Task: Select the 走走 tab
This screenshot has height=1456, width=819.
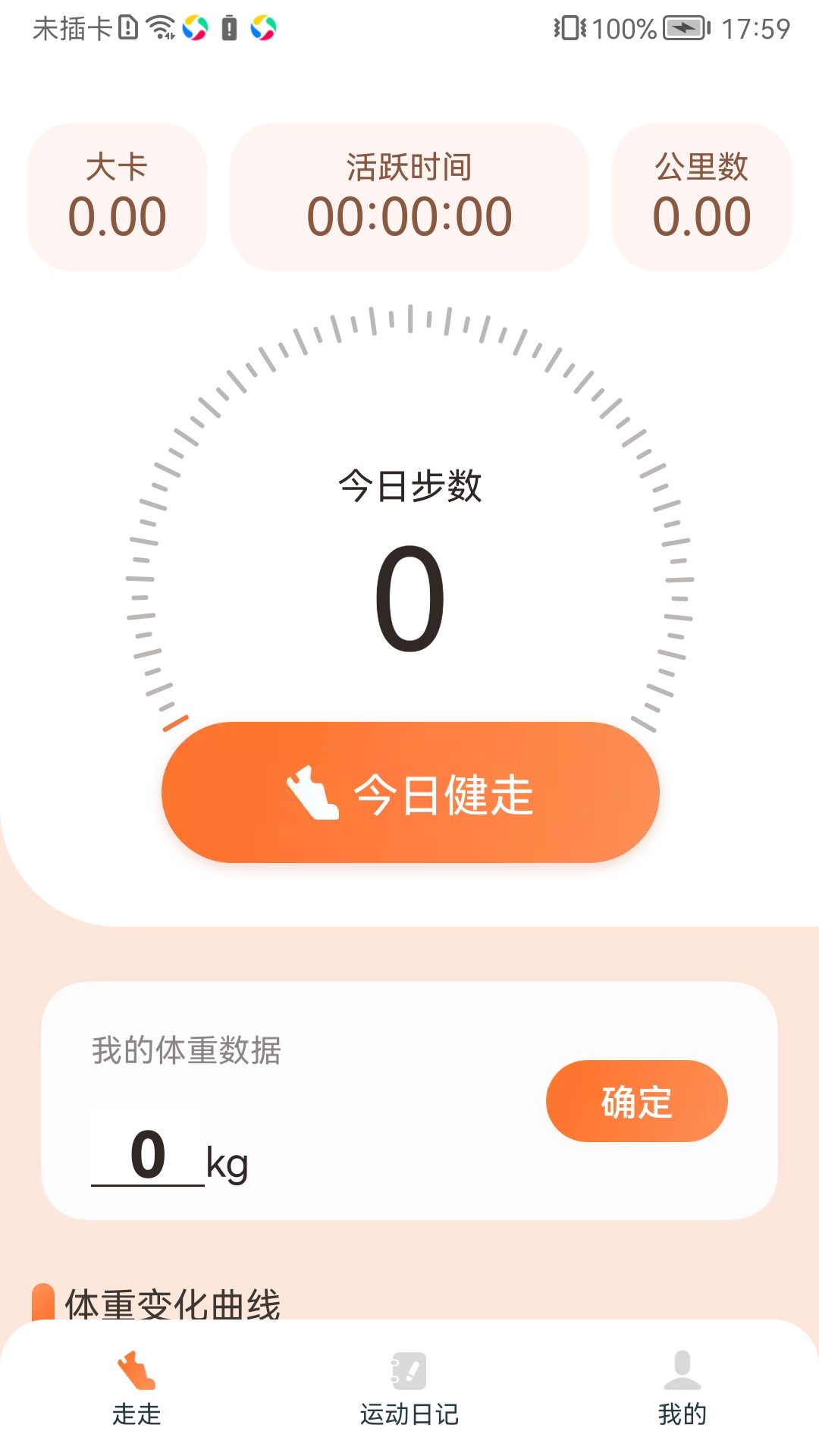Action: [x=136, y=1389]
